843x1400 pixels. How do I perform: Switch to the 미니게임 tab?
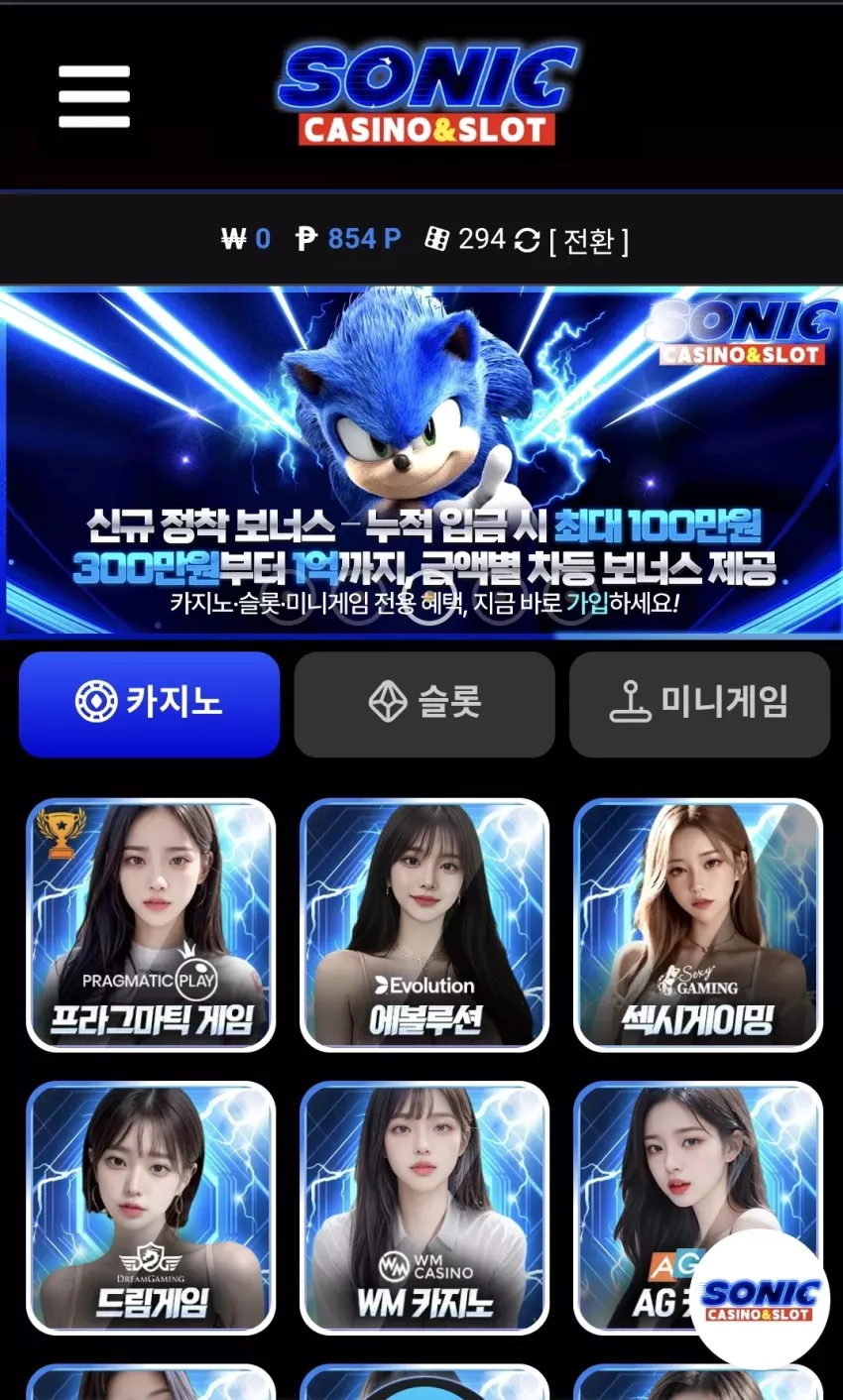pos(699,704)
